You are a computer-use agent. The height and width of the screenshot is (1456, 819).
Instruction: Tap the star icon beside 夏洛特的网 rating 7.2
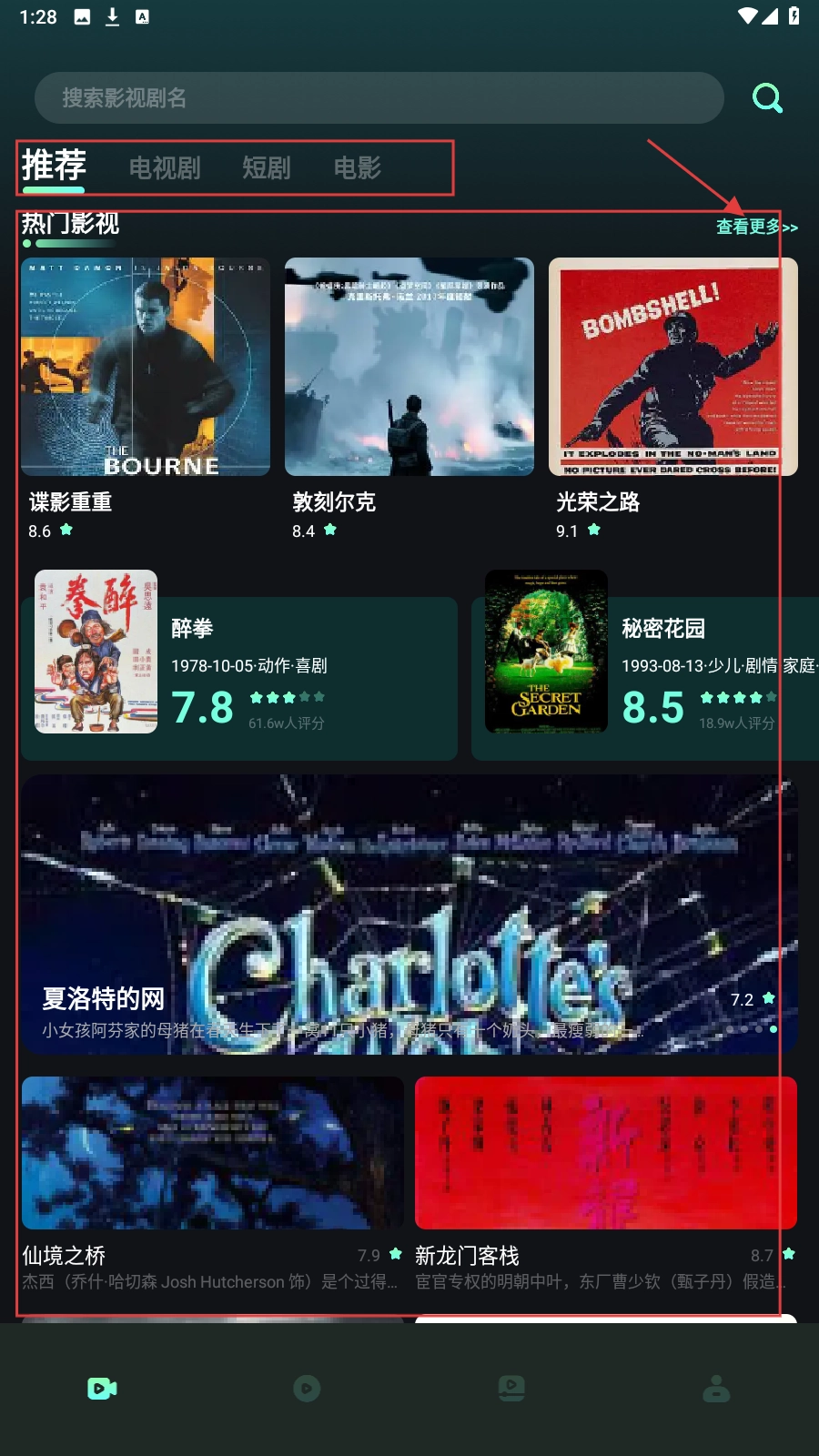[x=767, y=998]
